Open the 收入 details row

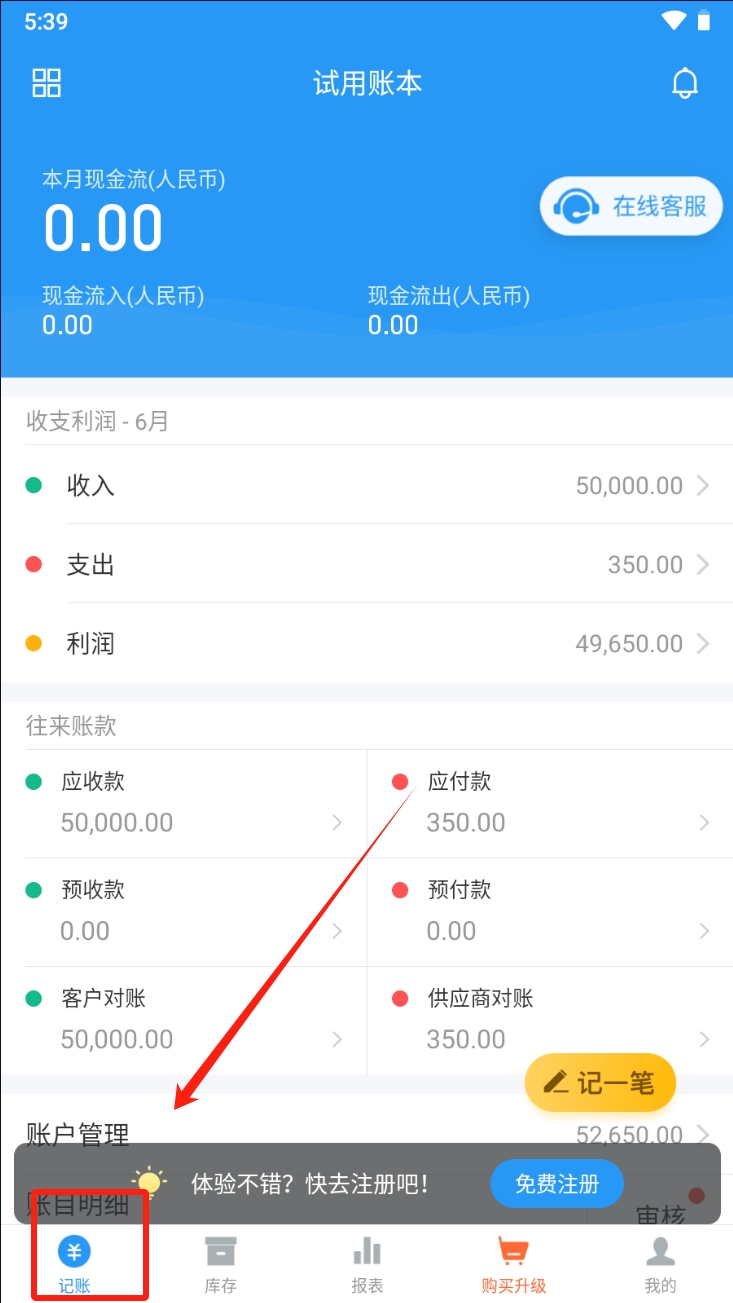pyautogui.click(x=367, y=486)
